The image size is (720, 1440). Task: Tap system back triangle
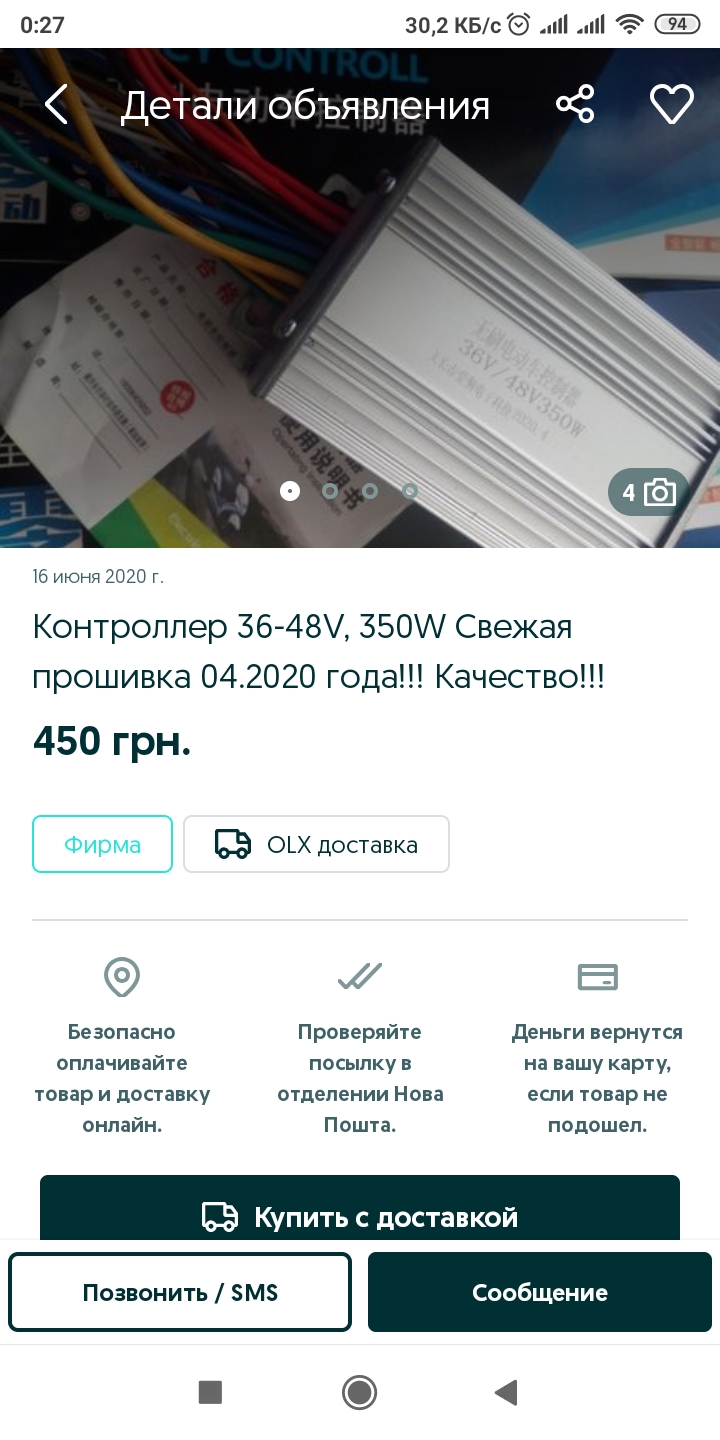coord(507,1391)
